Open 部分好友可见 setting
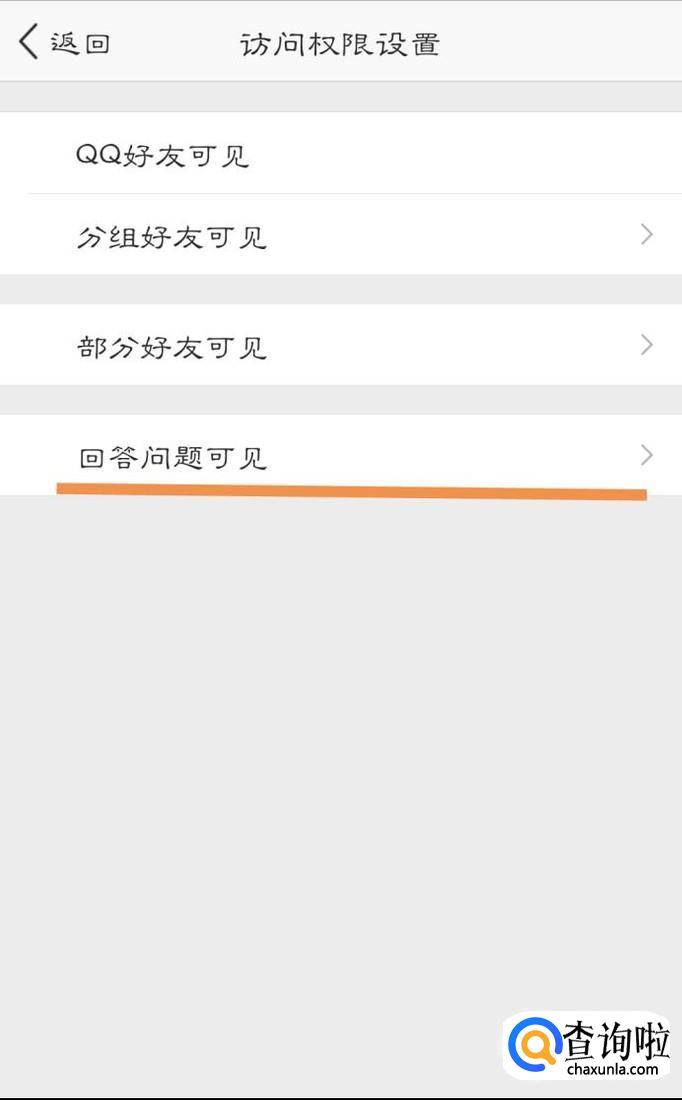The width and height of the screenshot is (682, 1100). [x=341, y=344]
